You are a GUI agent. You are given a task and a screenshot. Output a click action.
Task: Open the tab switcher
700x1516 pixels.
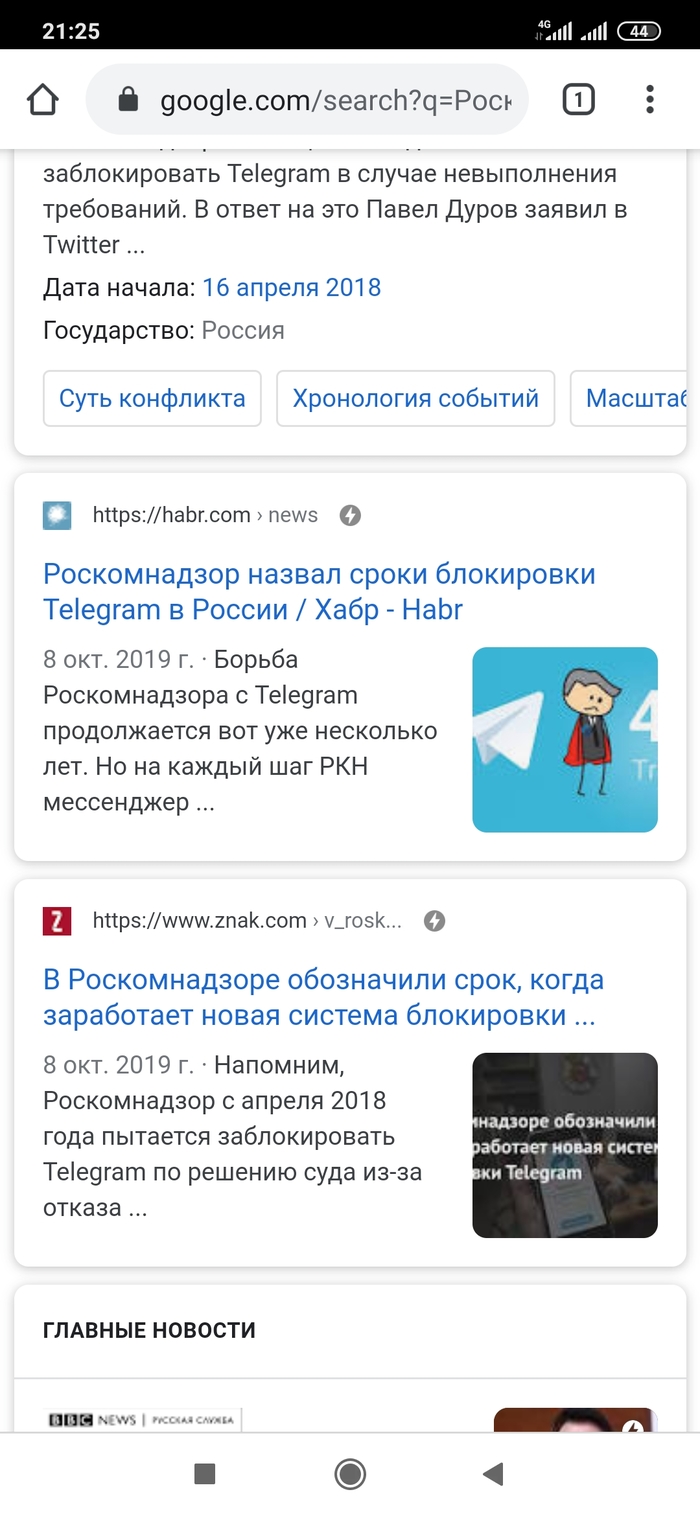pyautogui.click(x=578, y=100)
